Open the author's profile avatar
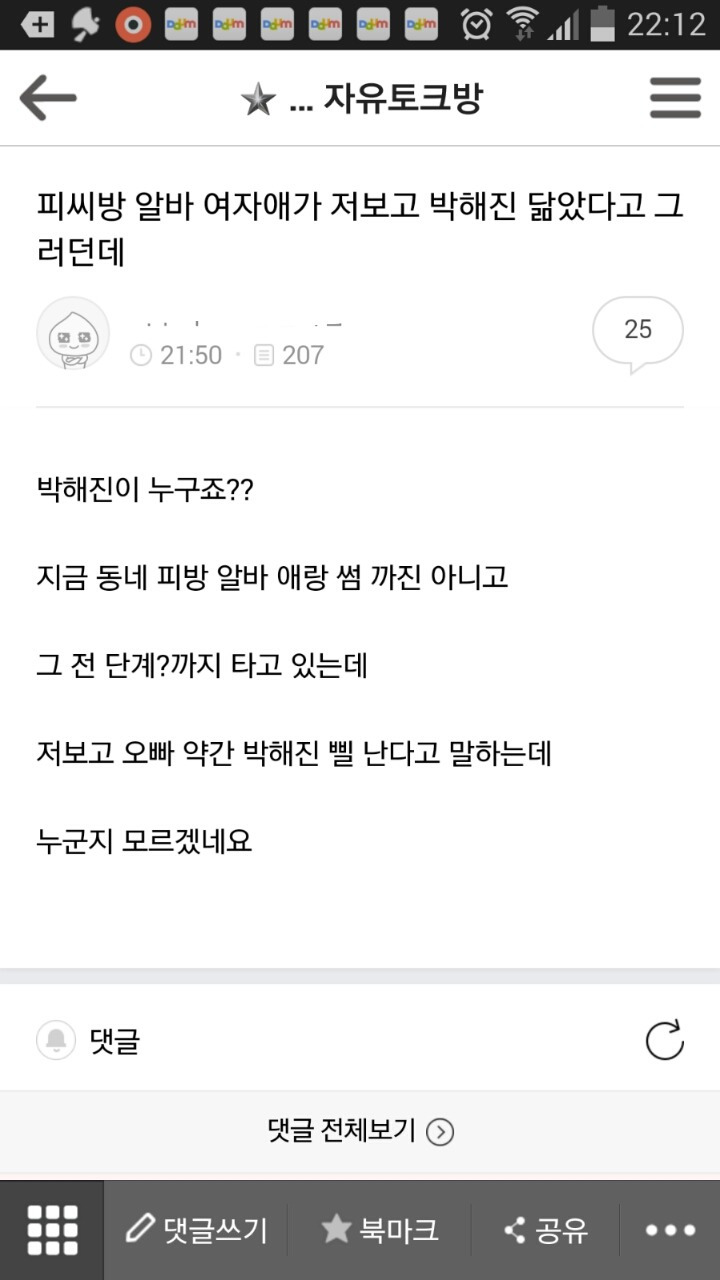The width and height of the screenshot is (720, 1280). pyautogui.click(x=73, y=334)
